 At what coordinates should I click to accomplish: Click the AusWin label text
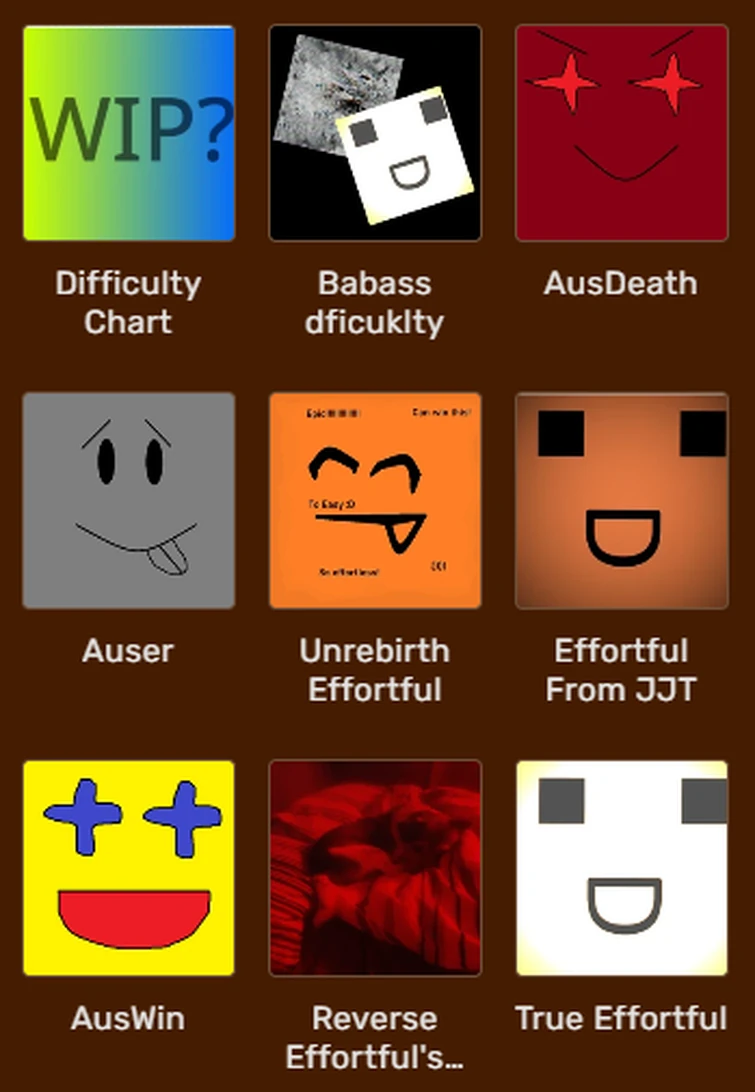tap(128, 1019)
